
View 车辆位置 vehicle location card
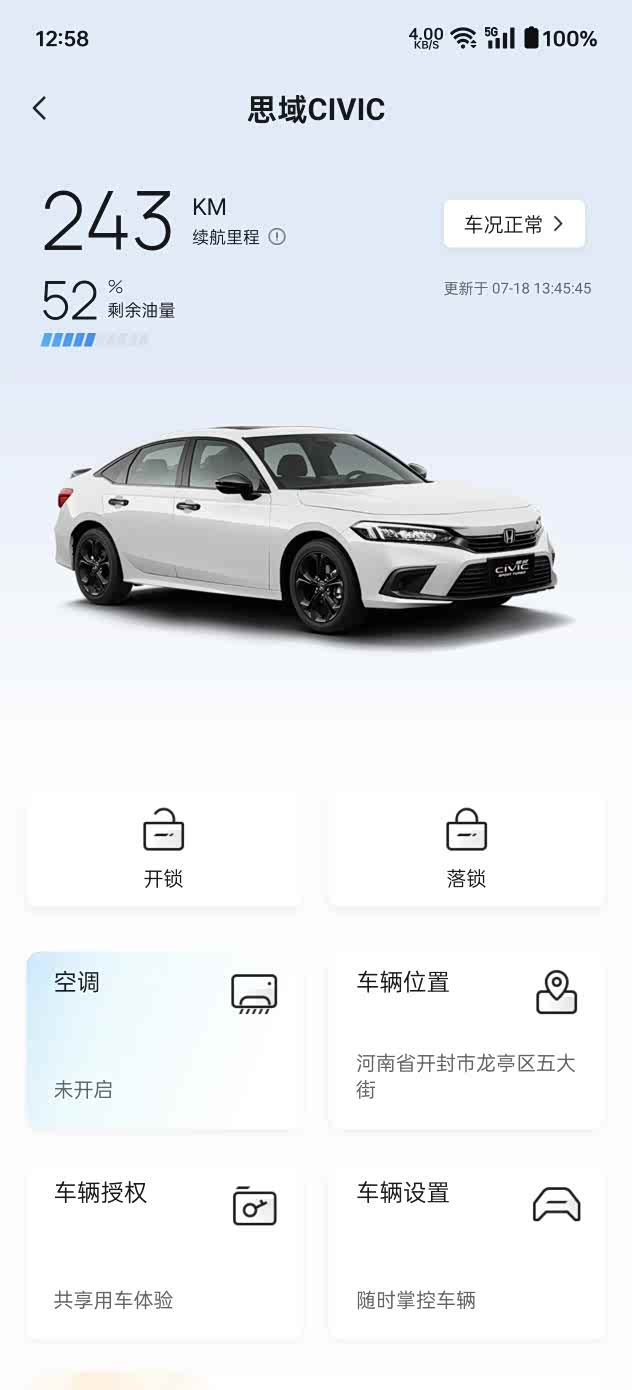pyautogui.click(x=466, y=1040)
